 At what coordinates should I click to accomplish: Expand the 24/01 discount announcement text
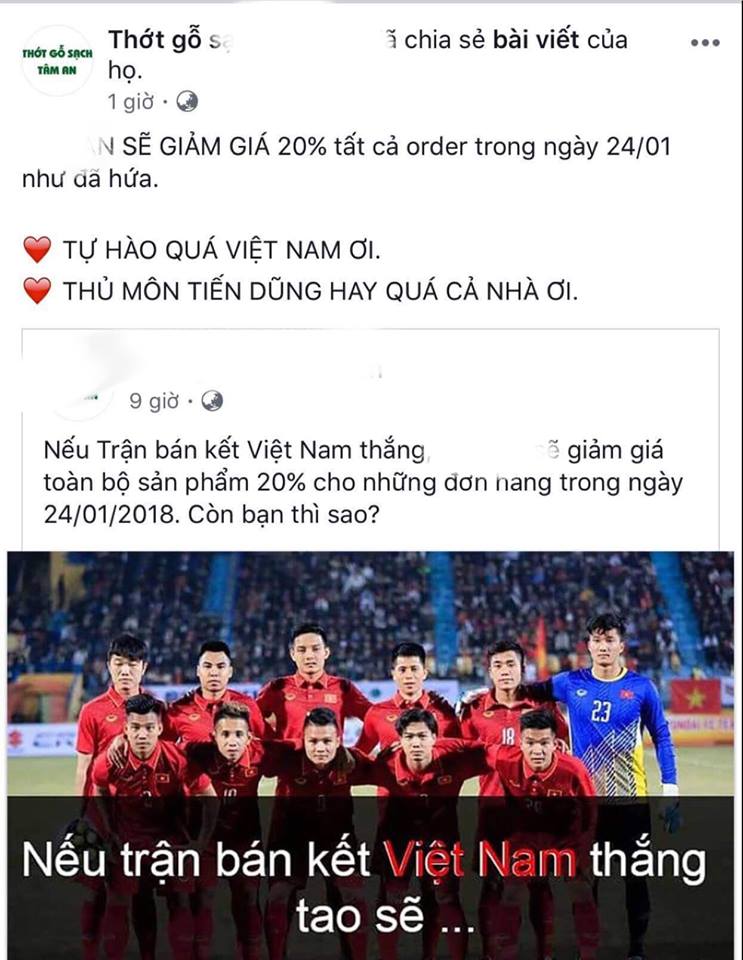[x=370, y=160]
